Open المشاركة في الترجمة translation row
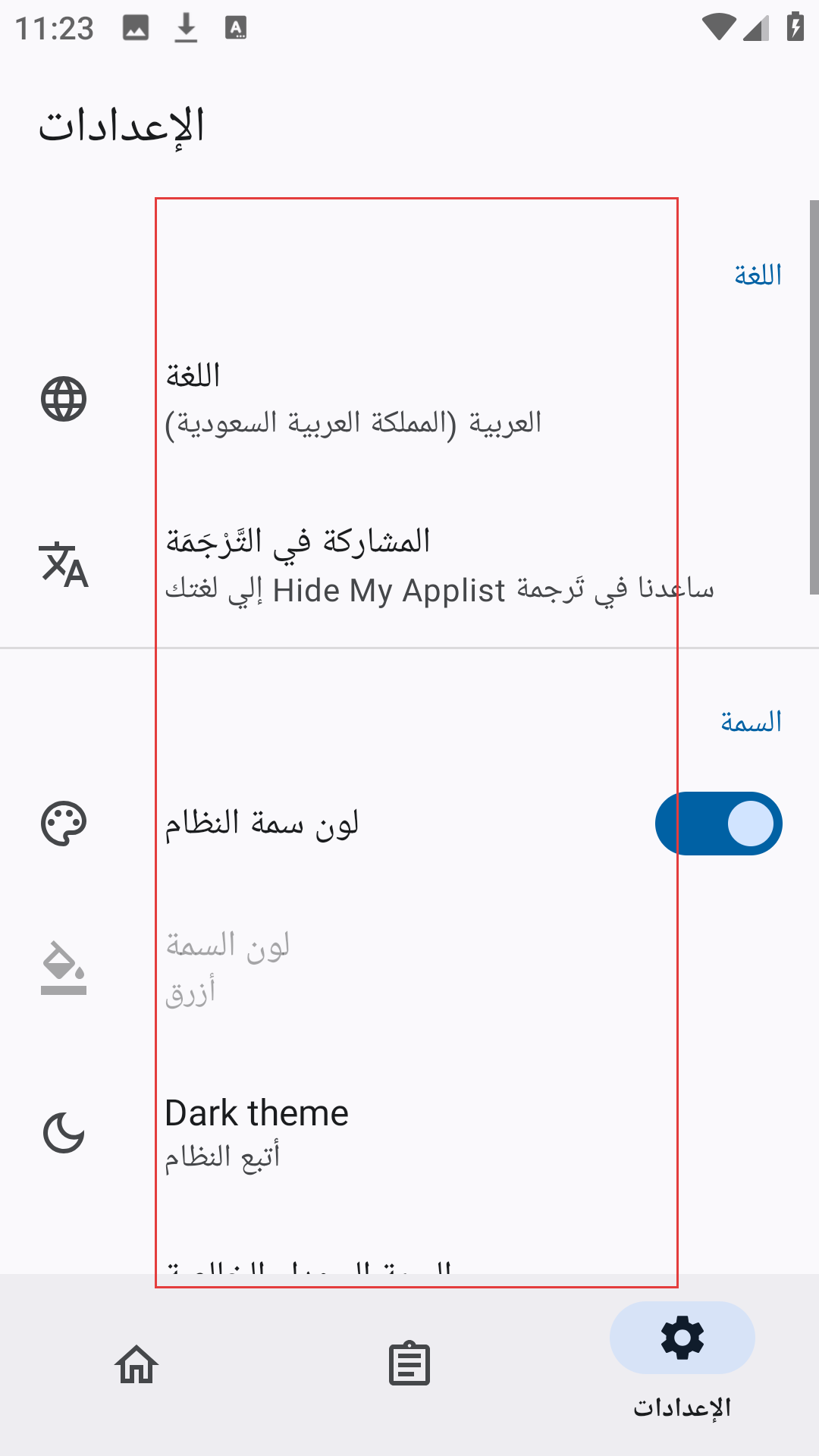 [409, 565]
